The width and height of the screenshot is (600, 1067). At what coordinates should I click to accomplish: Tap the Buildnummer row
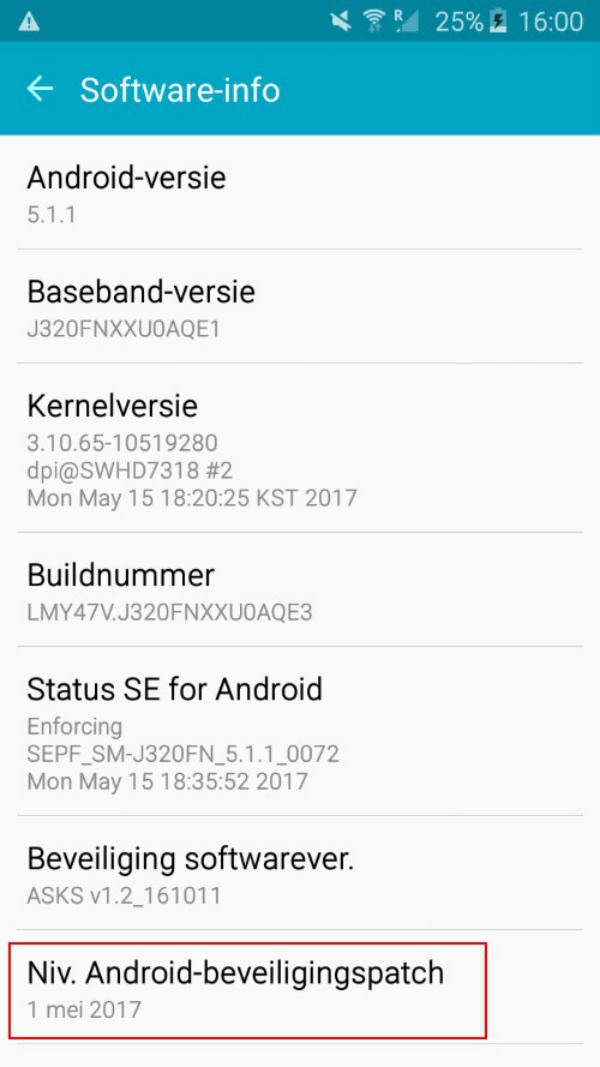pyautogui.click(x=300, y=590)
